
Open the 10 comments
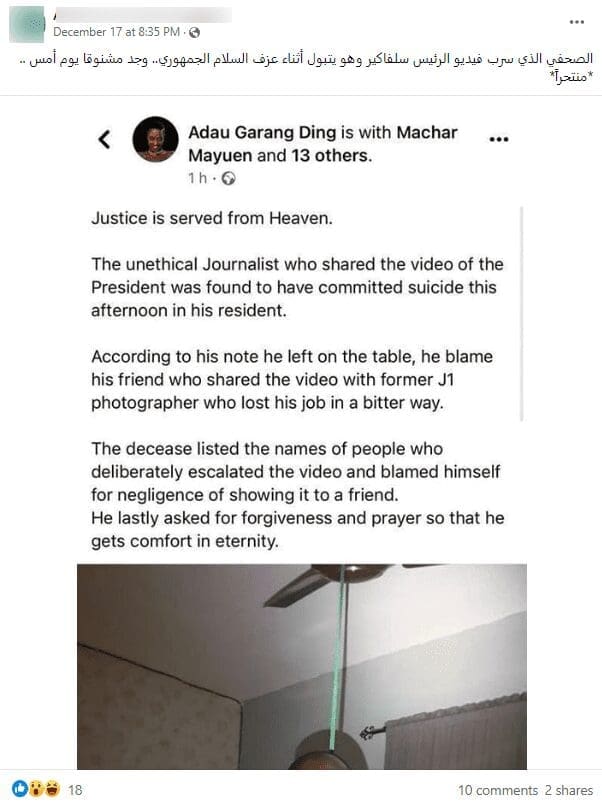point(497,790)
